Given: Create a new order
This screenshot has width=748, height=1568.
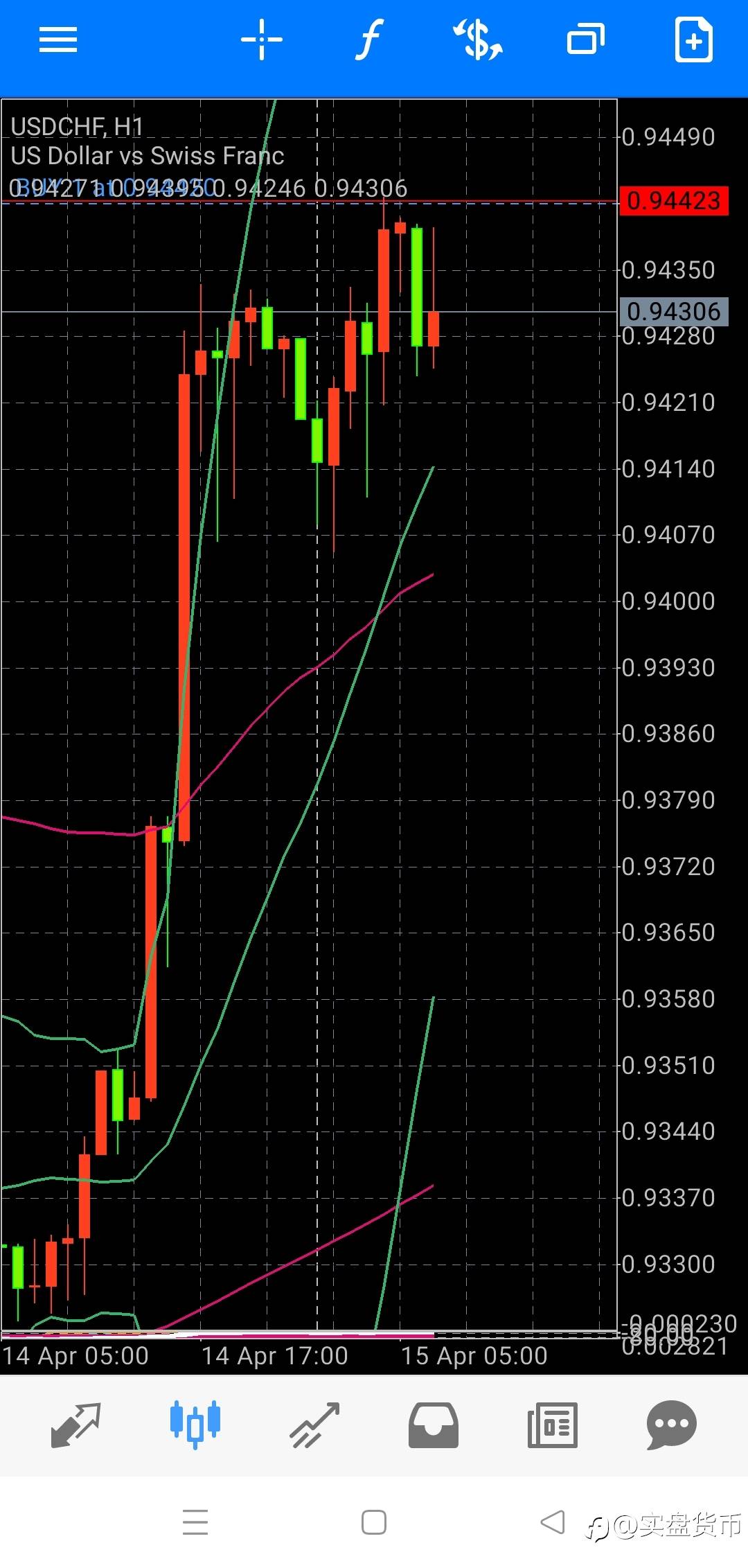Looking at the screenshot, I should pyautogui.click(x=694, y=40).
